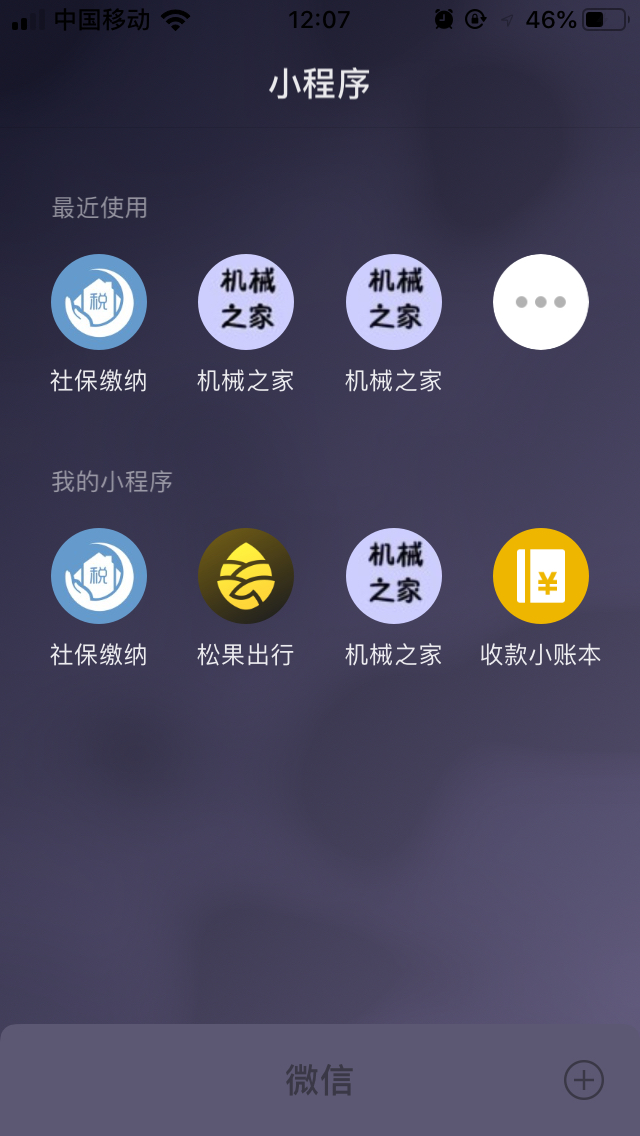This screenshot has width=640, height=1136.
Task: Return to the 微信 chat list
Action: coord(319,1080)
